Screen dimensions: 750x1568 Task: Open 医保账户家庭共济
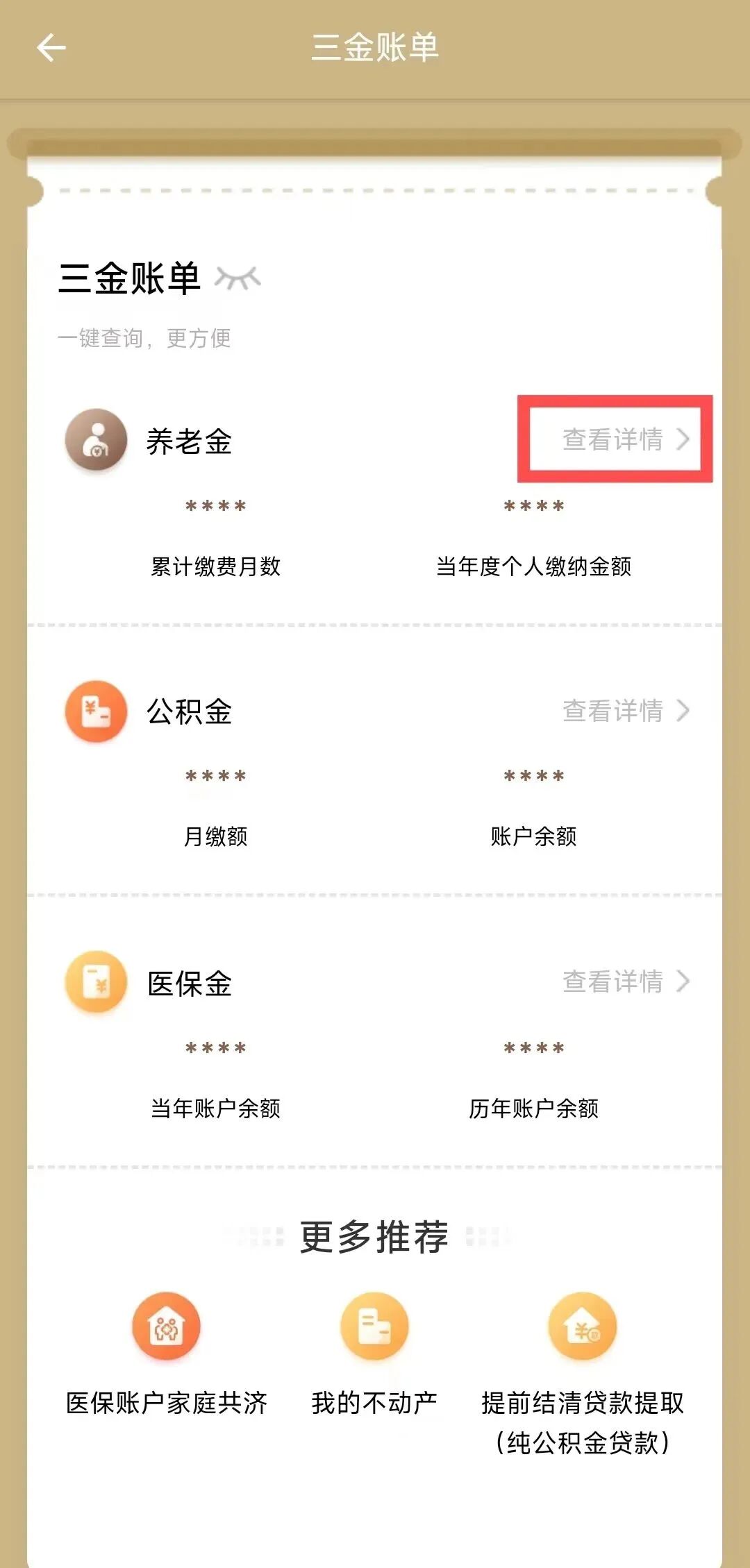pyautogui.click(x=166, y=1327)
